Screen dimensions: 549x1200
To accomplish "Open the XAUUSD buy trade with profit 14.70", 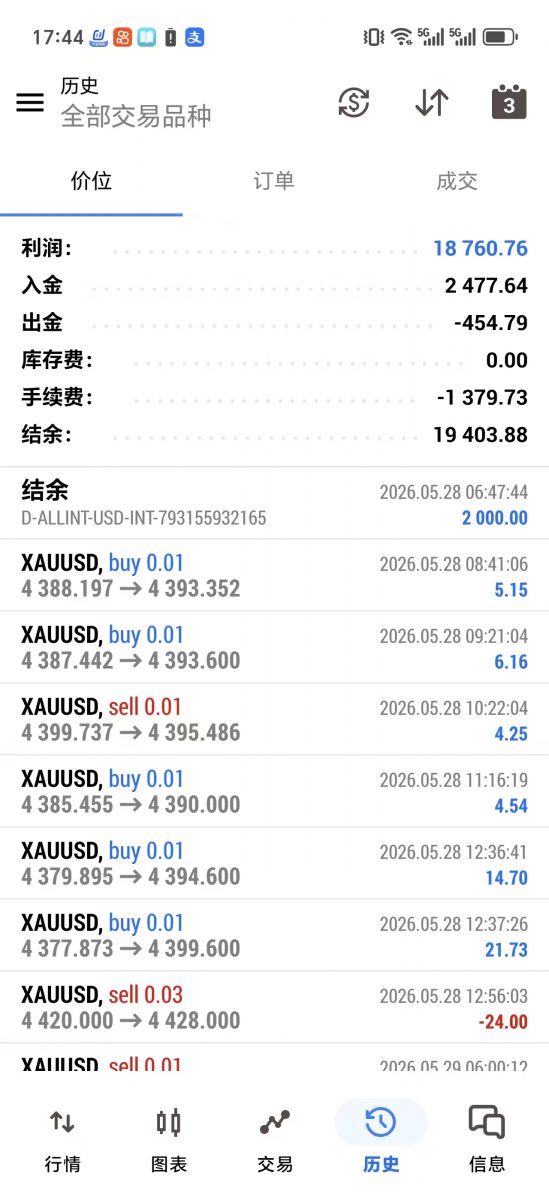I will 274,863.
